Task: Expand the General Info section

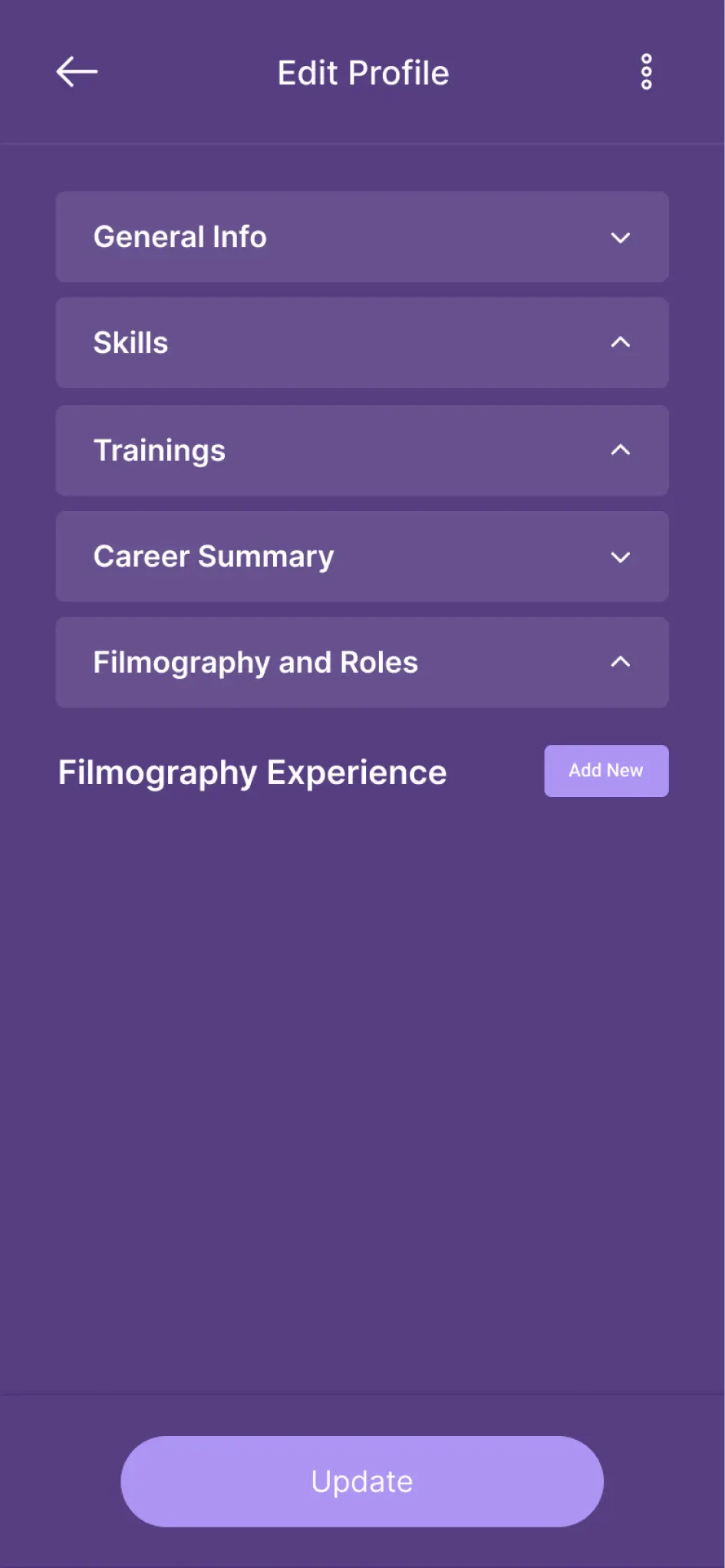Action: (362, 237)
